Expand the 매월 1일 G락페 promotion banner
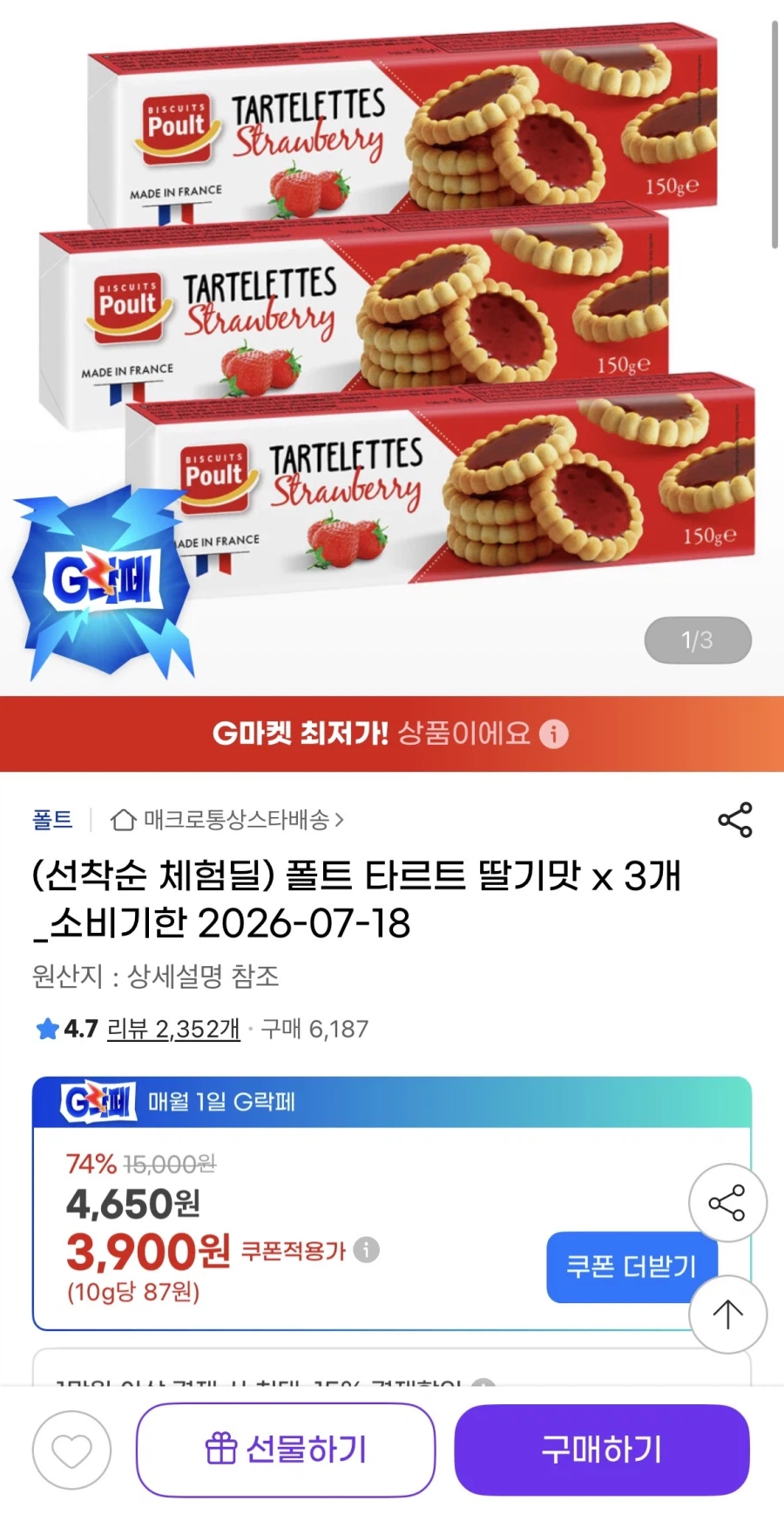The height and width of the screenshot is (1514, 784). (392, 1101)
